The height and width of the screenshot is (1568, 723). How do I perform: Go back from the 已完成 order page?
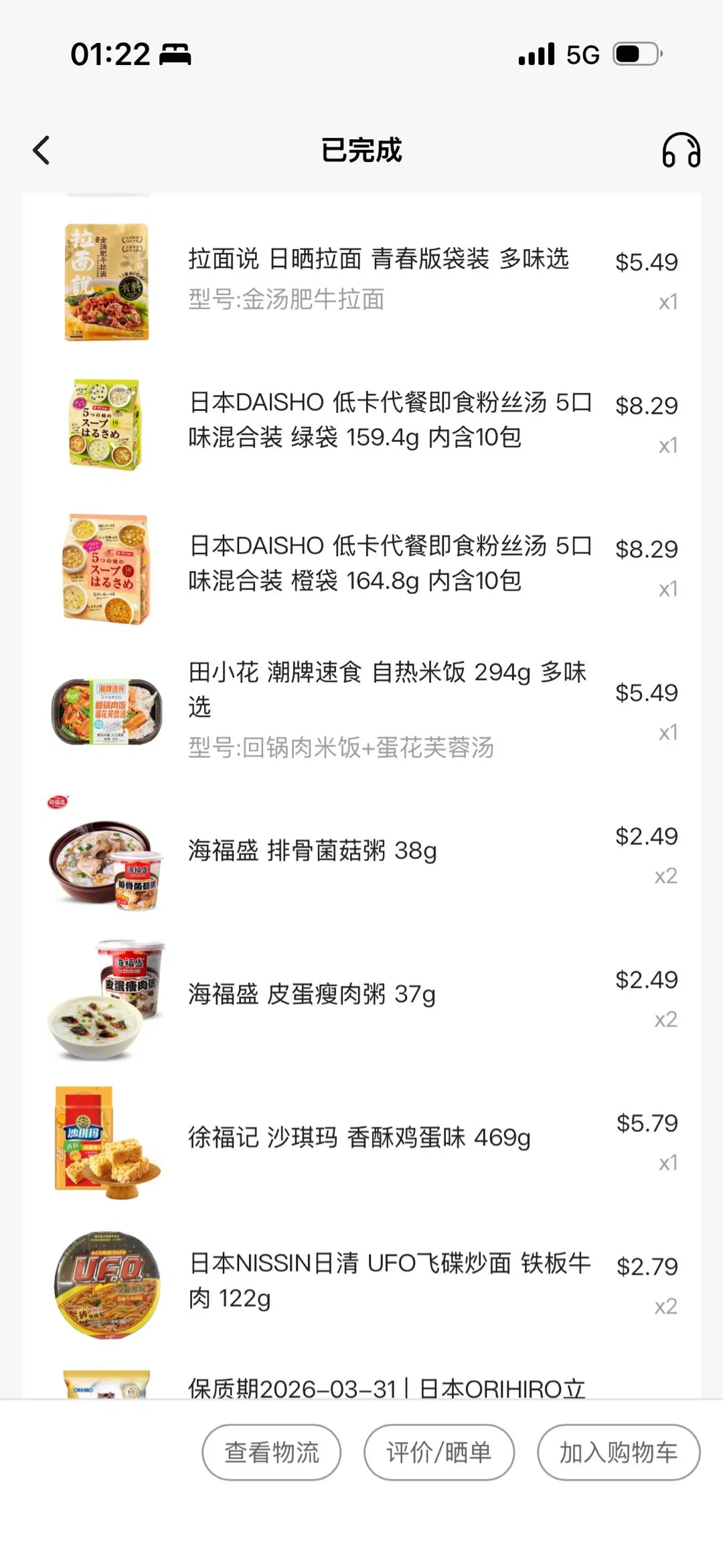(x=42, y=150)
